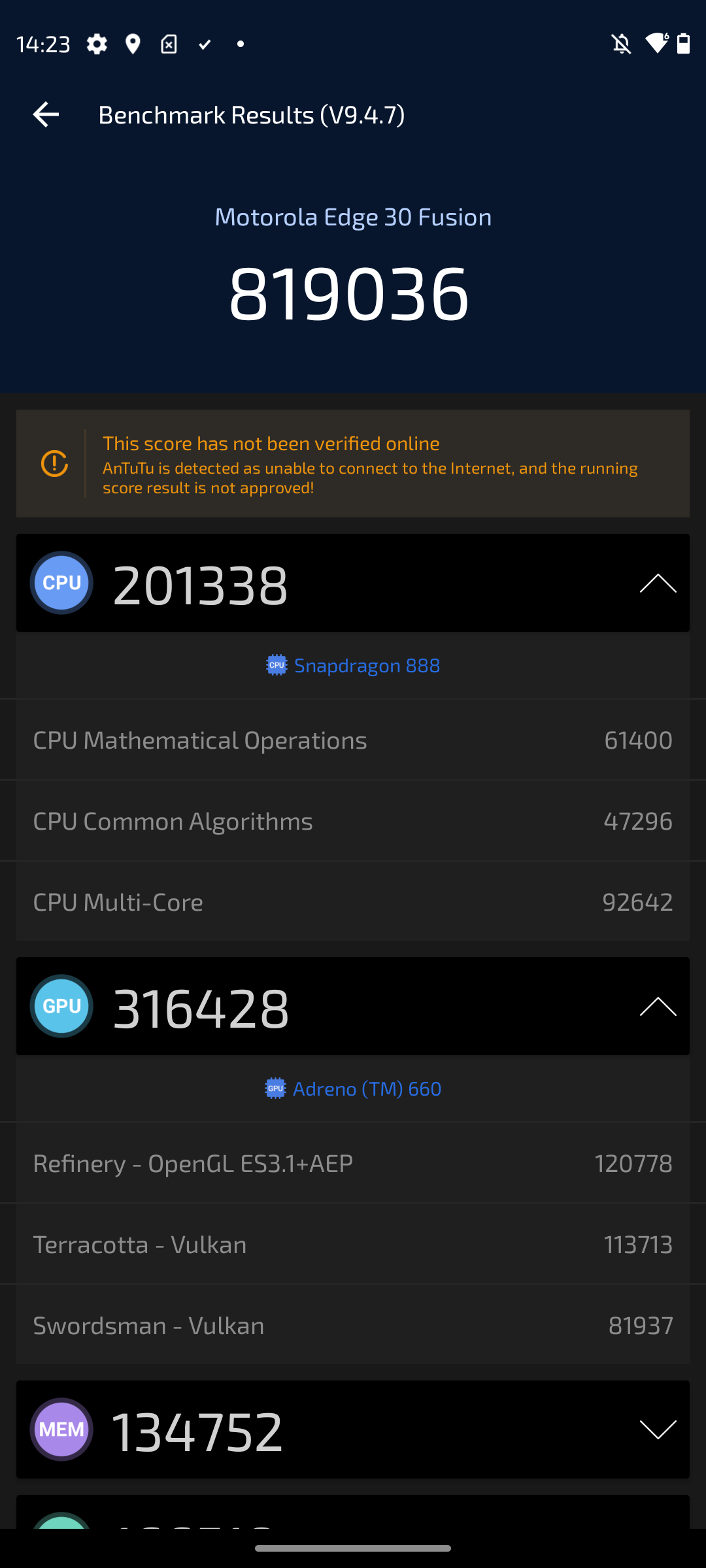Collapse the CPU score section
This screenshot has height=1568, width=706.
(658, 583)
